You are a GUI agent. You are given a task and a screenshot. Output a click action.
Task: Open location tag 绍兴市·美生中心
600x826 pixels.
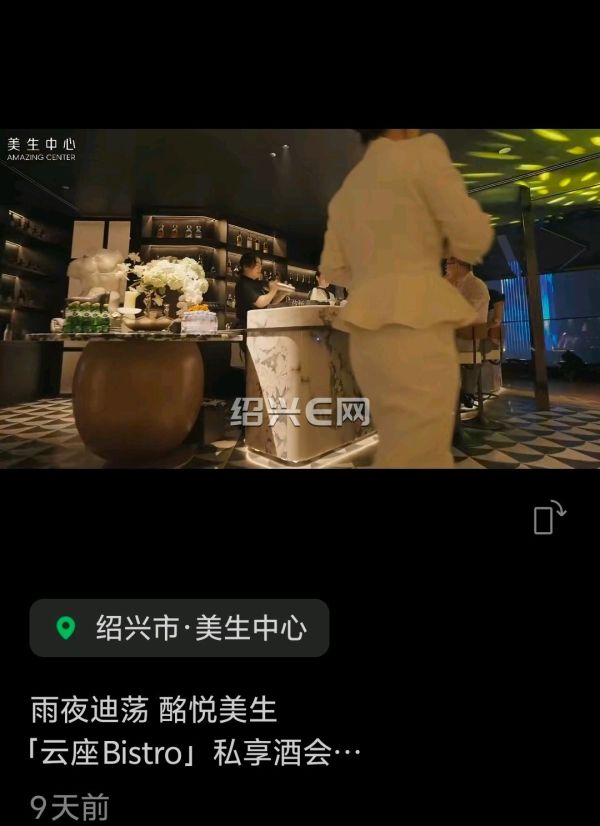[180, 628]
